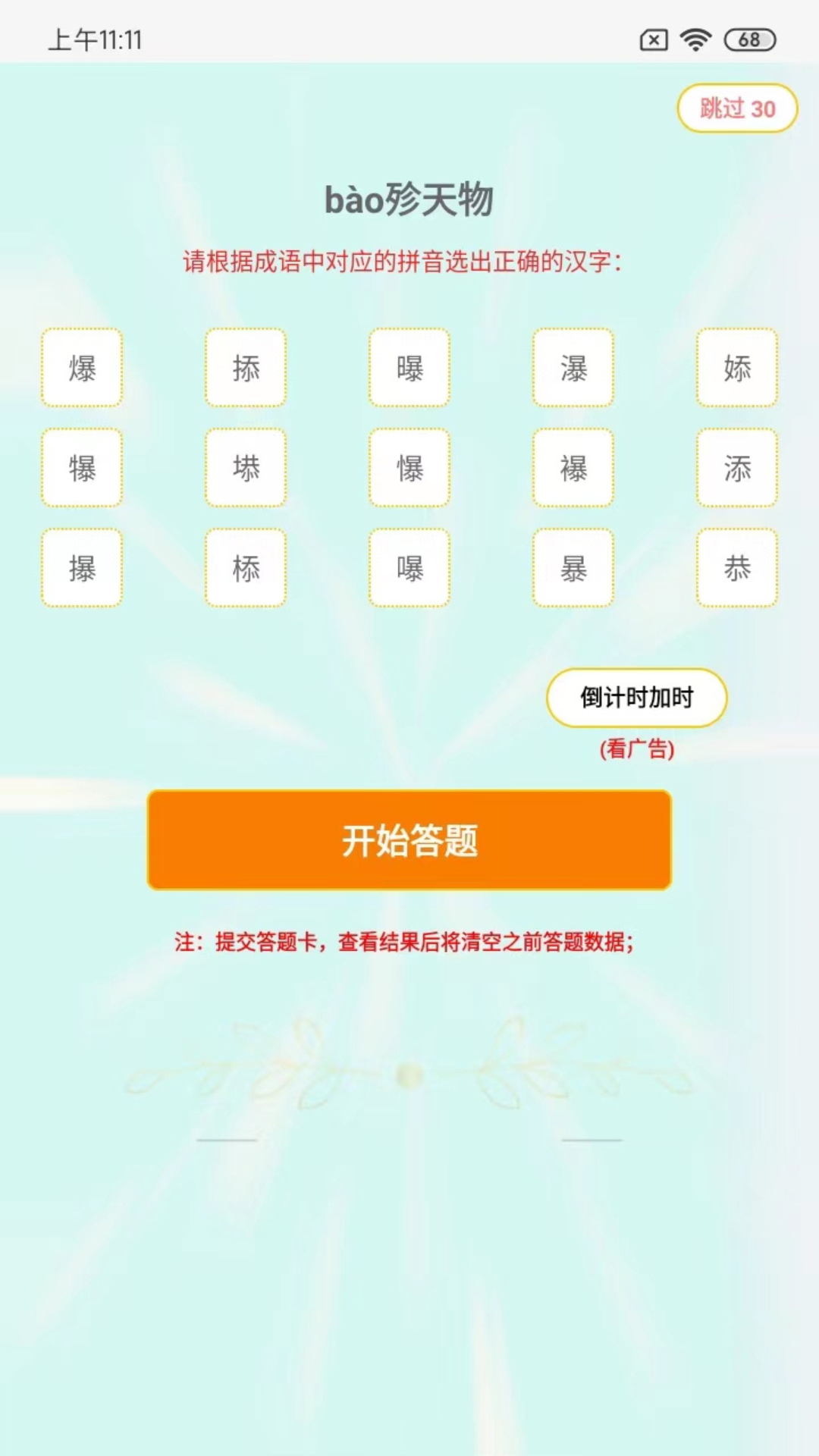Pick the character 曝
Screen dimensions: 819x1456
coord(409,369)
